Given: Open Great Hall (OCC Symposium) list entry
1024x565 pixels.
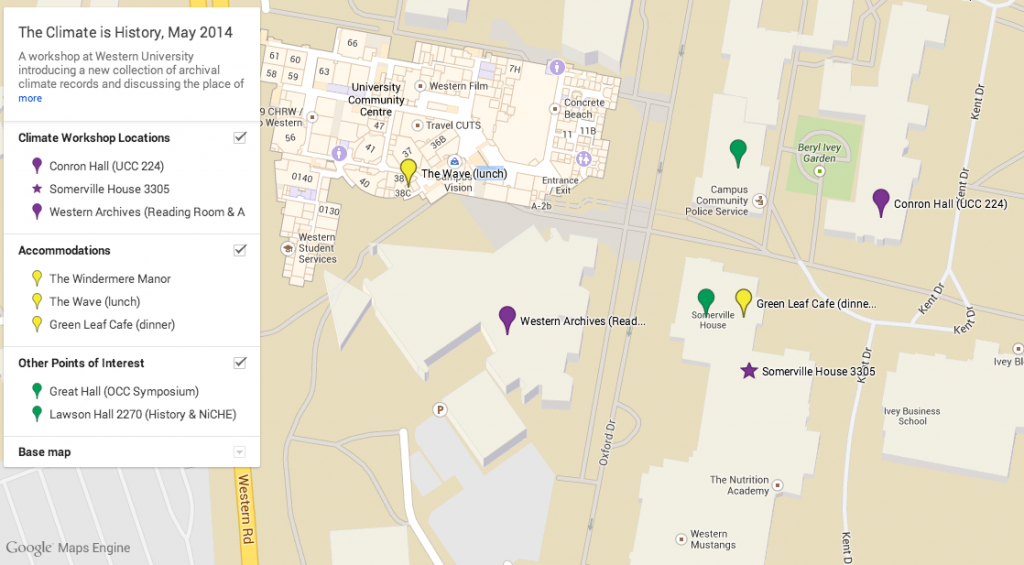Looking at the screenshot, I should pyautogui.click(x=124, y=391).
